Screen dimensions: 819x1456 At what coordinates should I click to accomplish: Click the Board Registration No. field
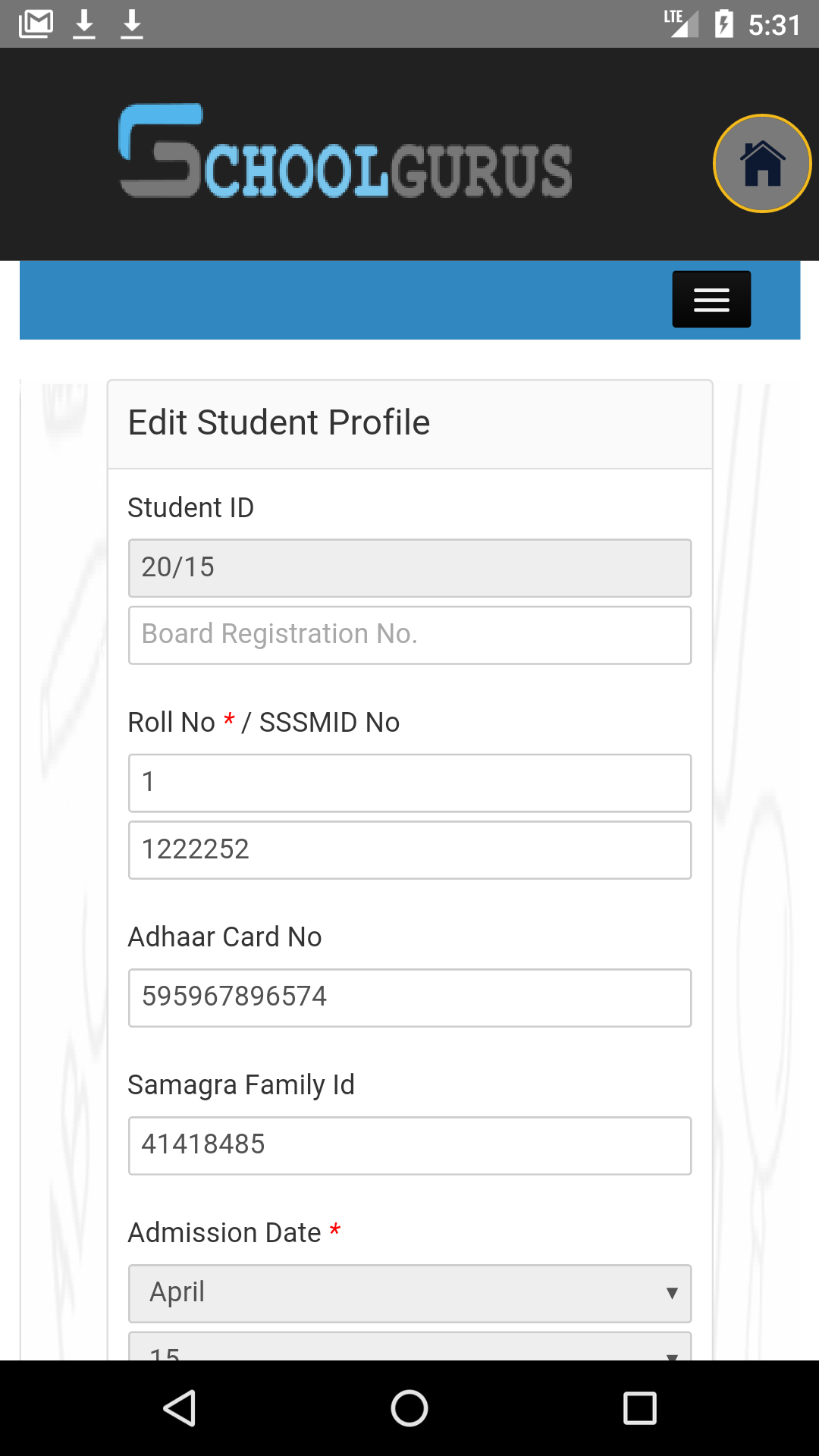409,635
